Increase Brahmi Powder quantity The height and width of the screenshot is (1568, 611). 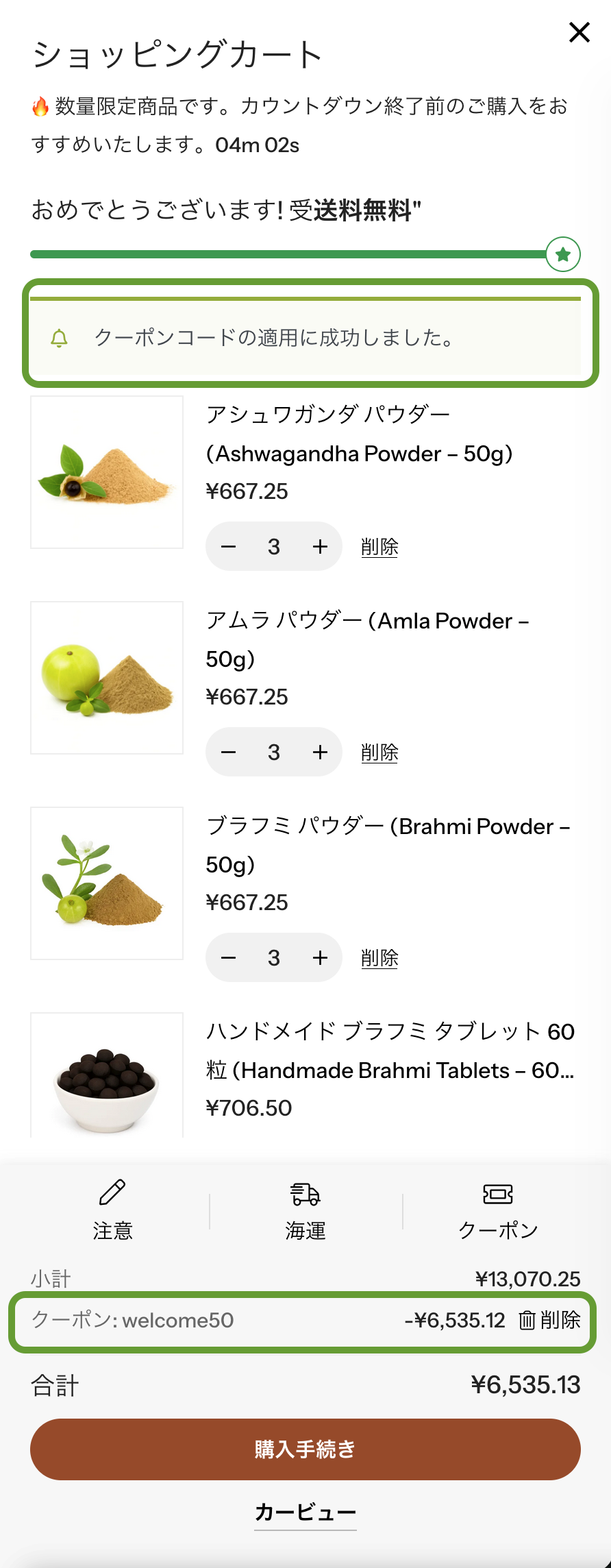(320, 958)
